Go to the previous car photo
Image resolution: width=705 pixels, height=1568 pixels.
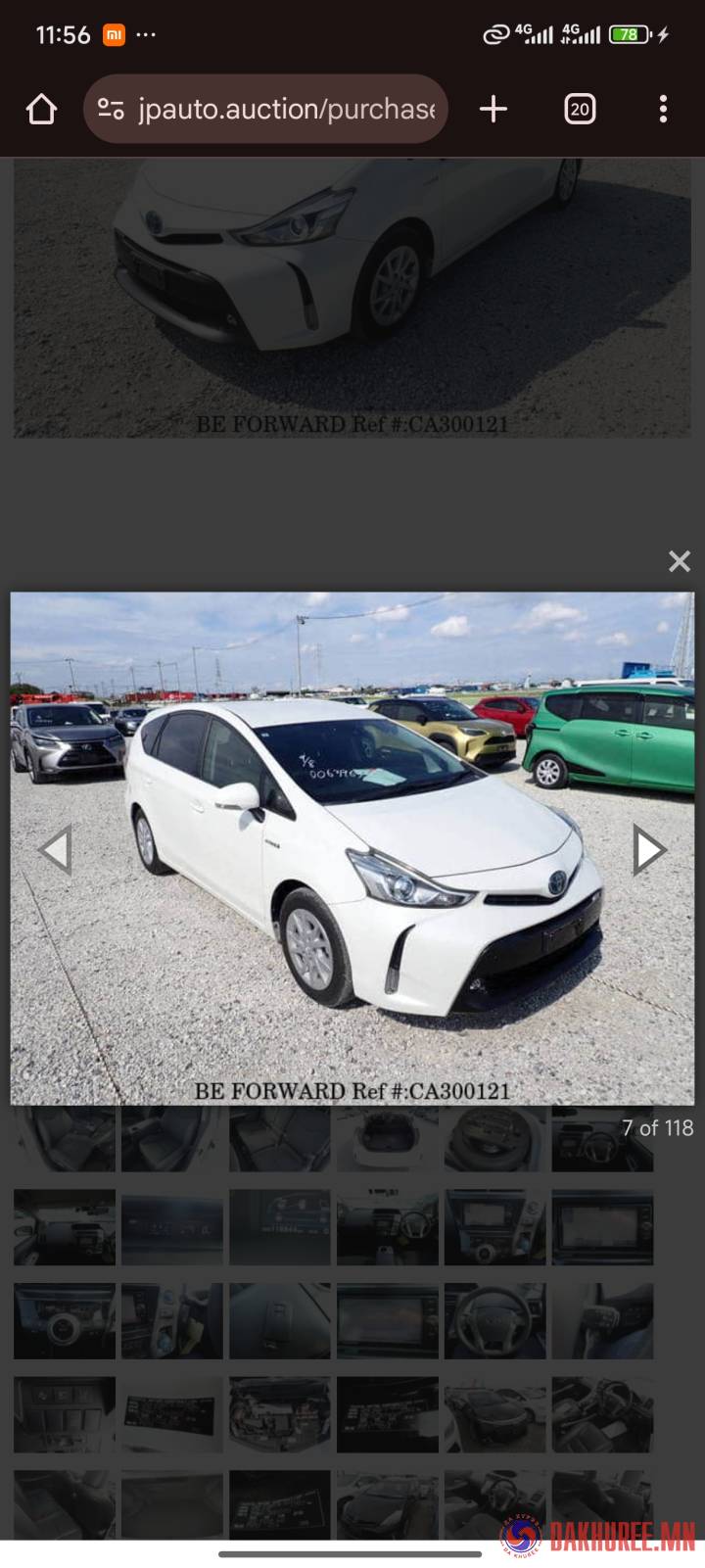click(x=56, y=849)
